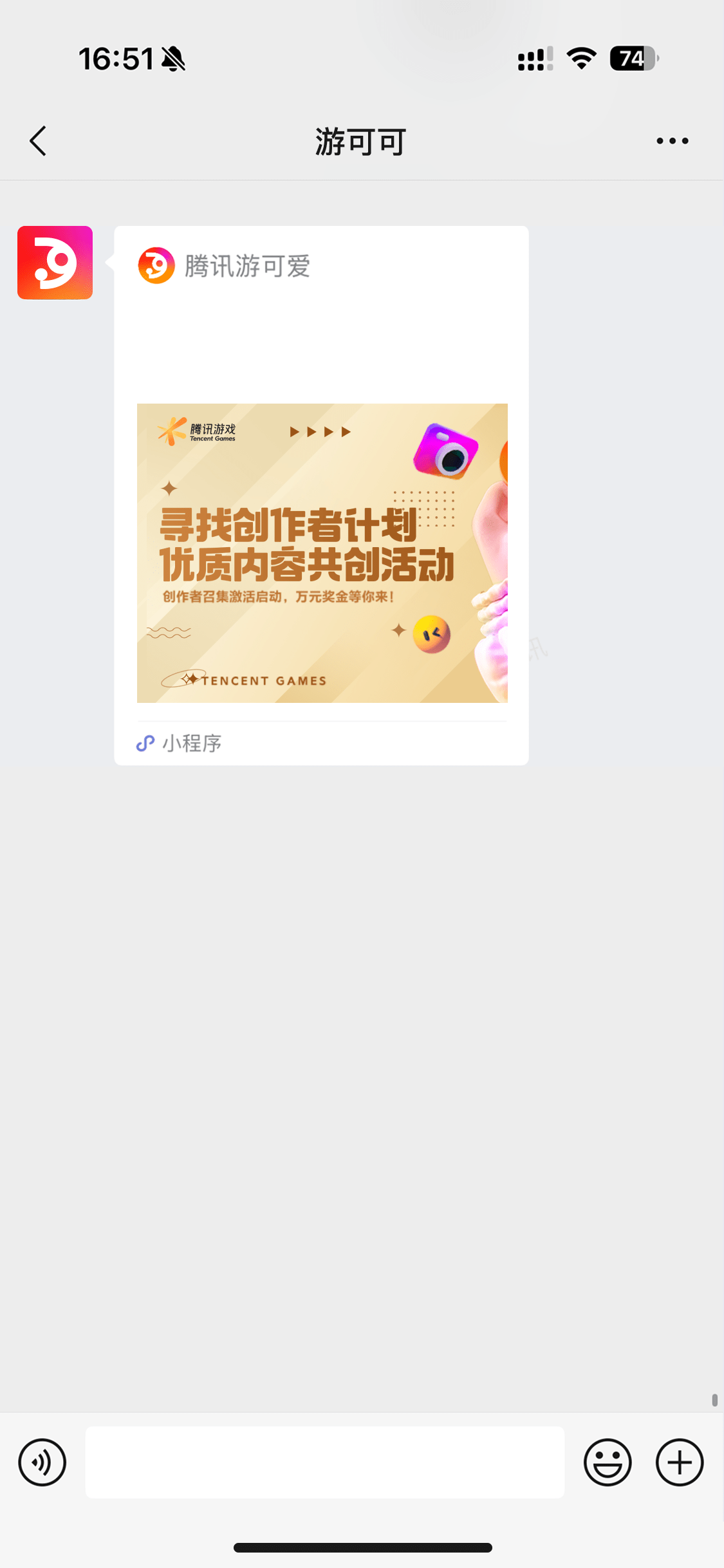Focus the message text field
The width and height of the screenshot is (724, 1568).
click(x=324, y=1462)
